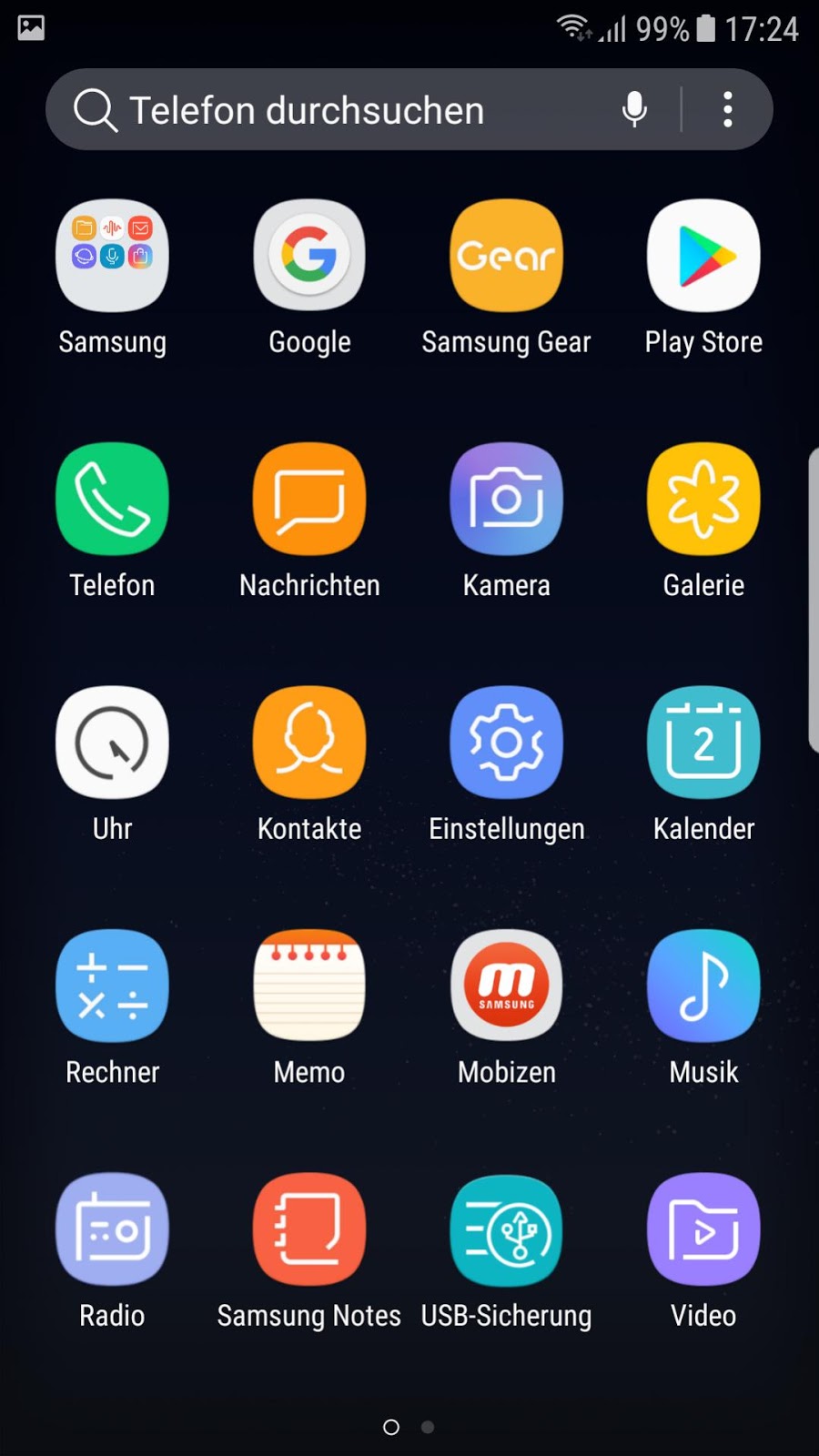Open the Play Store

click(x=703, y=257)
